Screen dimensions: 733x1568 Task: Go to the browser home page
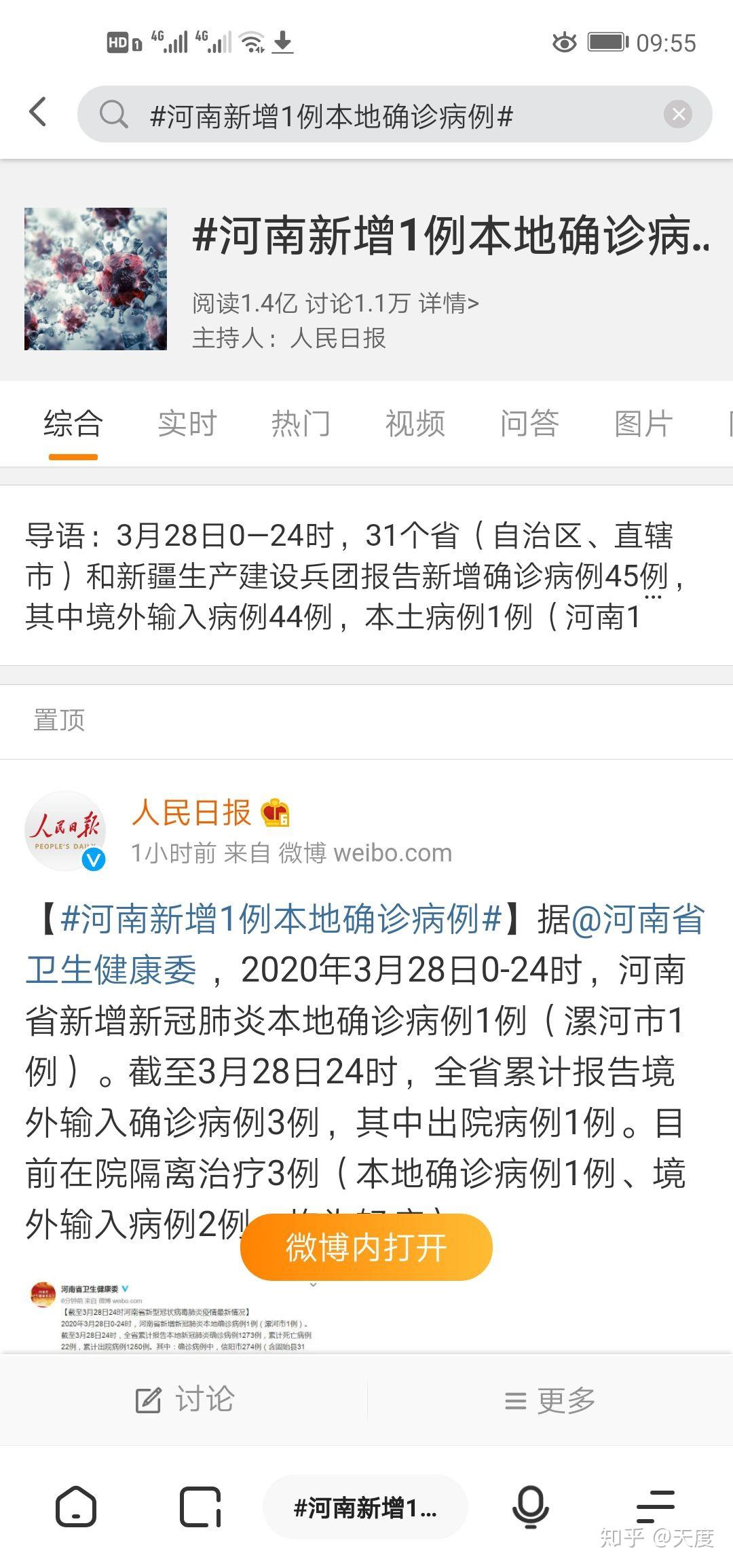[75, 1507]
